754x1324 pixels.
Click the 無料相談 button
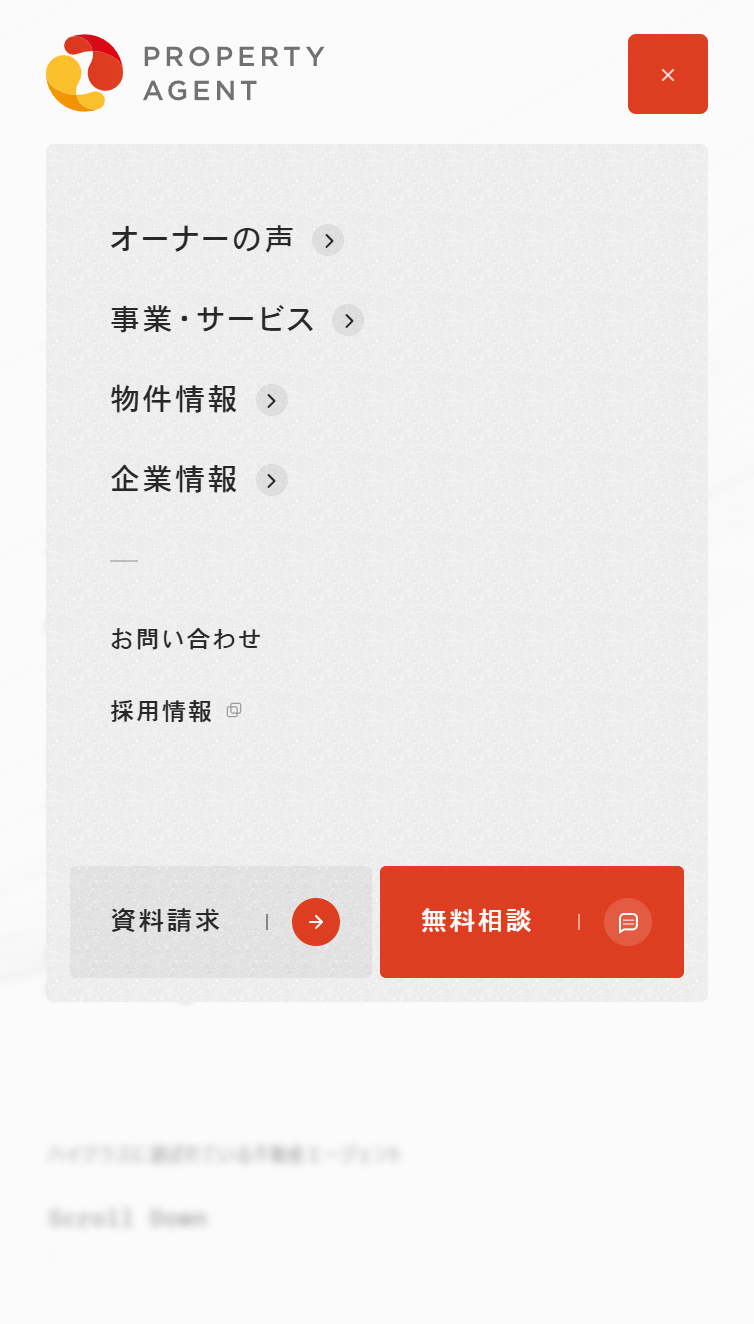[x=531, y=922]
